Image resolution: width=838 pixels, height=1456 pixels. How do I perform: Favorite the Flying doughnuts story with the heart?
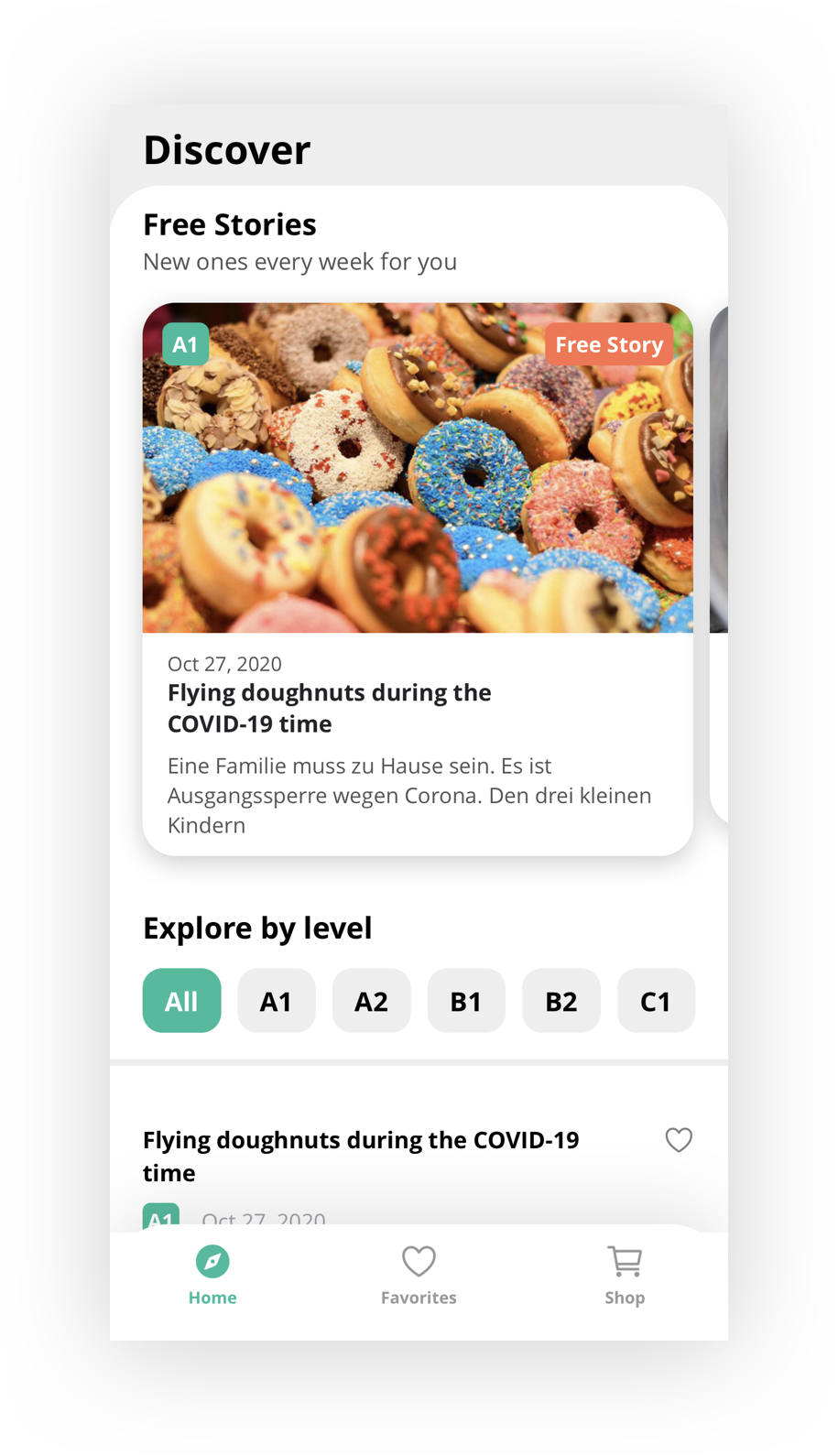(x=679, y=1140)
